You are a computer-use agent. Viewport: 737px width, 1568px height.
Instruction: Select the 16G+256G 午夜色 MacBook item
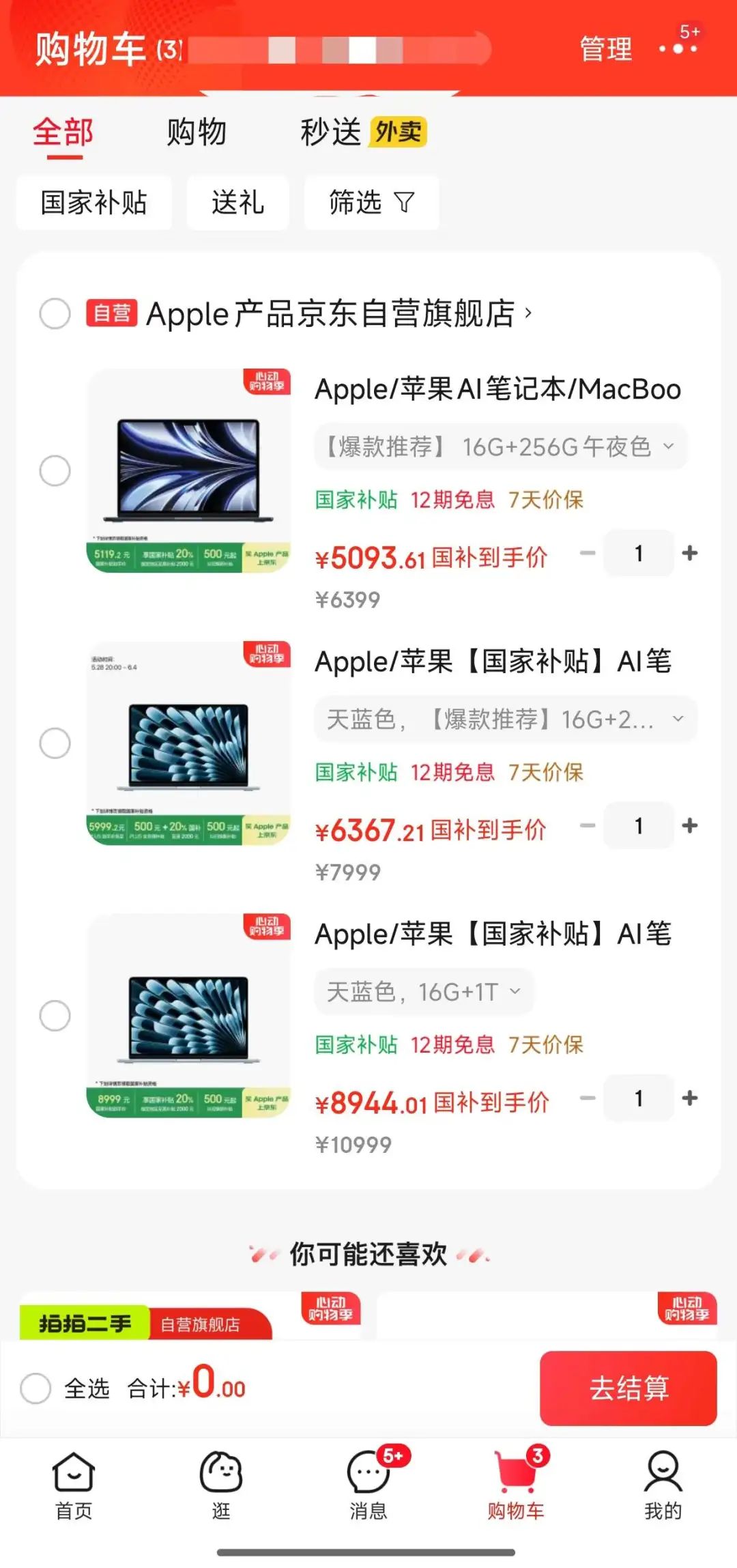(x=55, y=471)
